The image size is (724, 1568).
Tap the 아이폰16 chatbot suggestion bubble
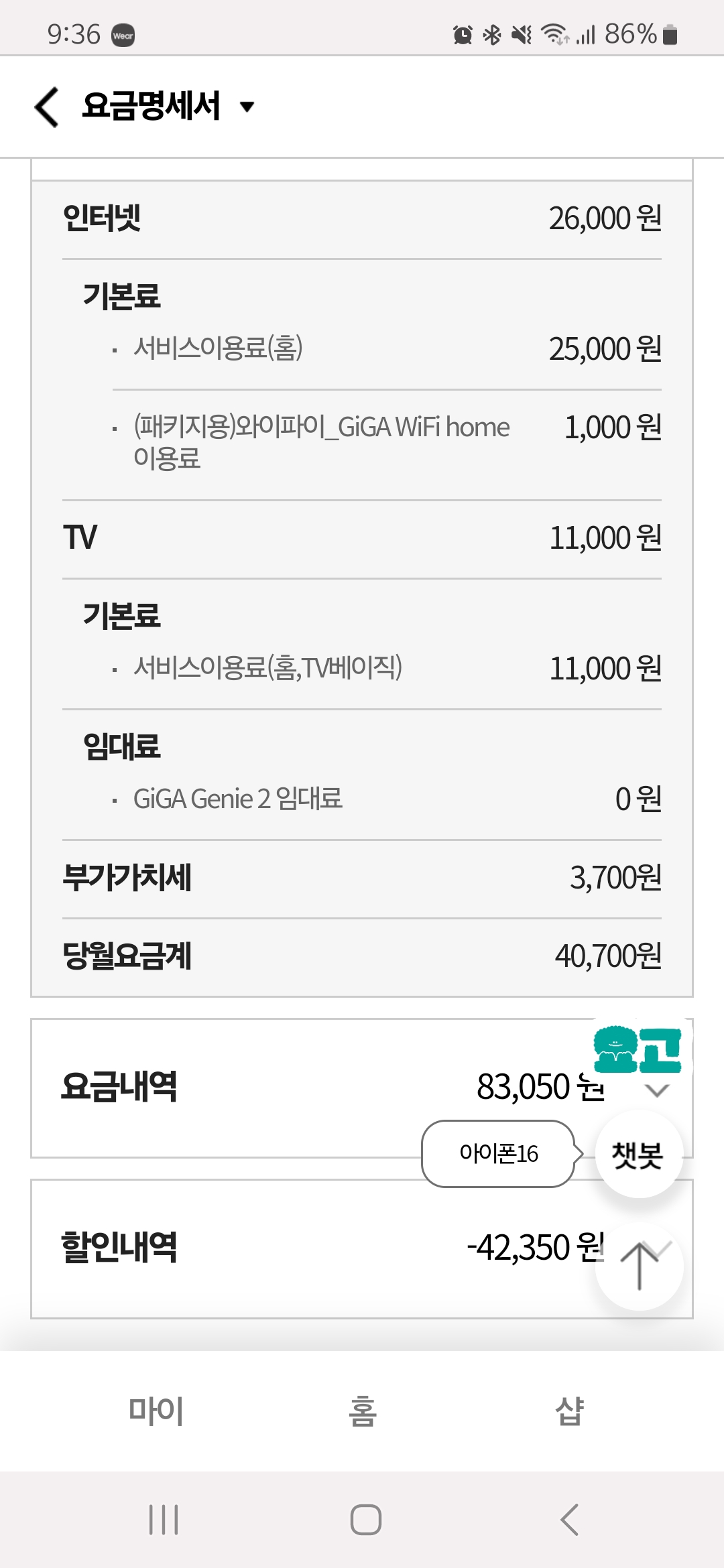[x=498, y=1153]
